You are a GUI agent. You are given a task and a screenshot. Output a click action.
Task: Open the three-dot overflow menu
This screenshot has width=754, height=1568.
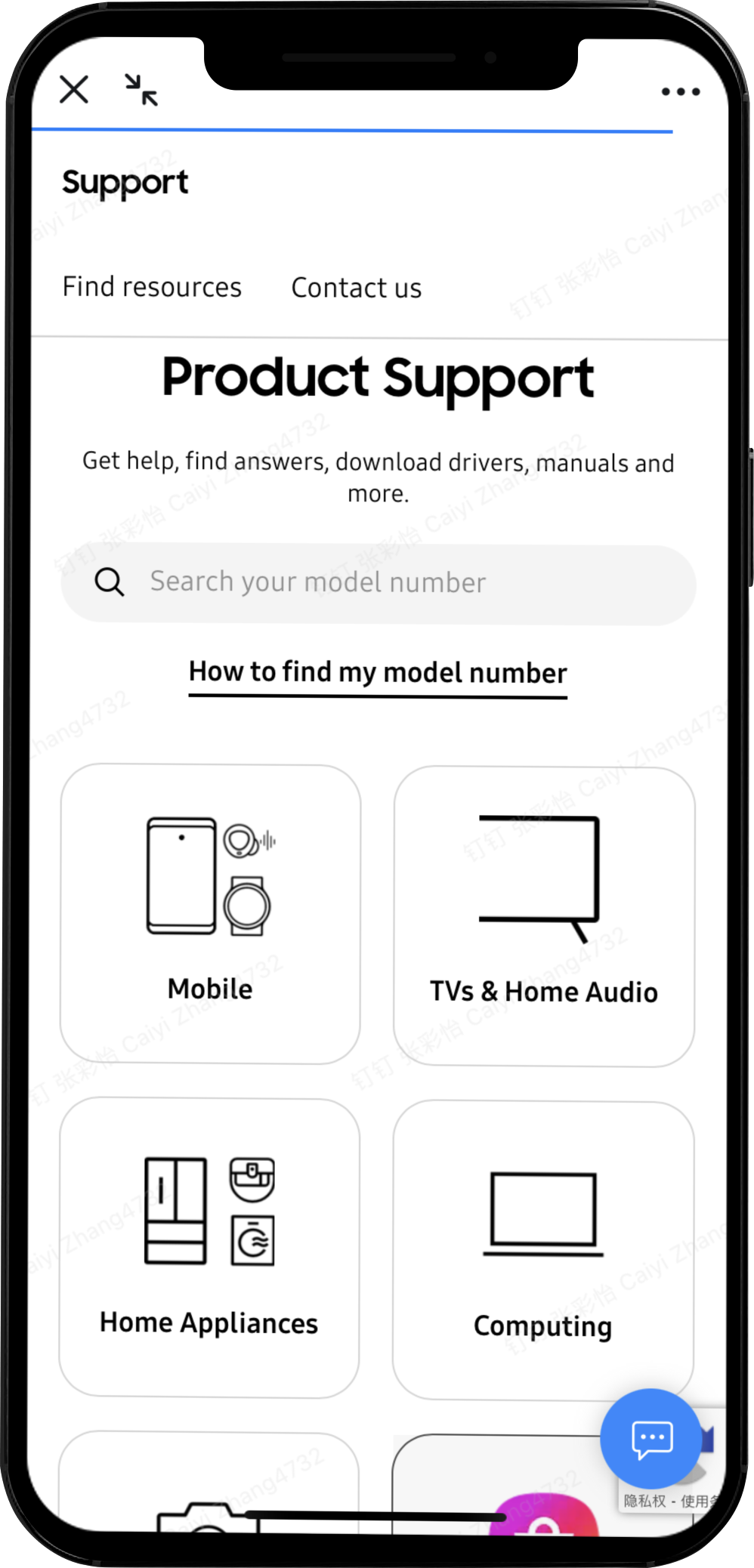click(x=680, y=92)
